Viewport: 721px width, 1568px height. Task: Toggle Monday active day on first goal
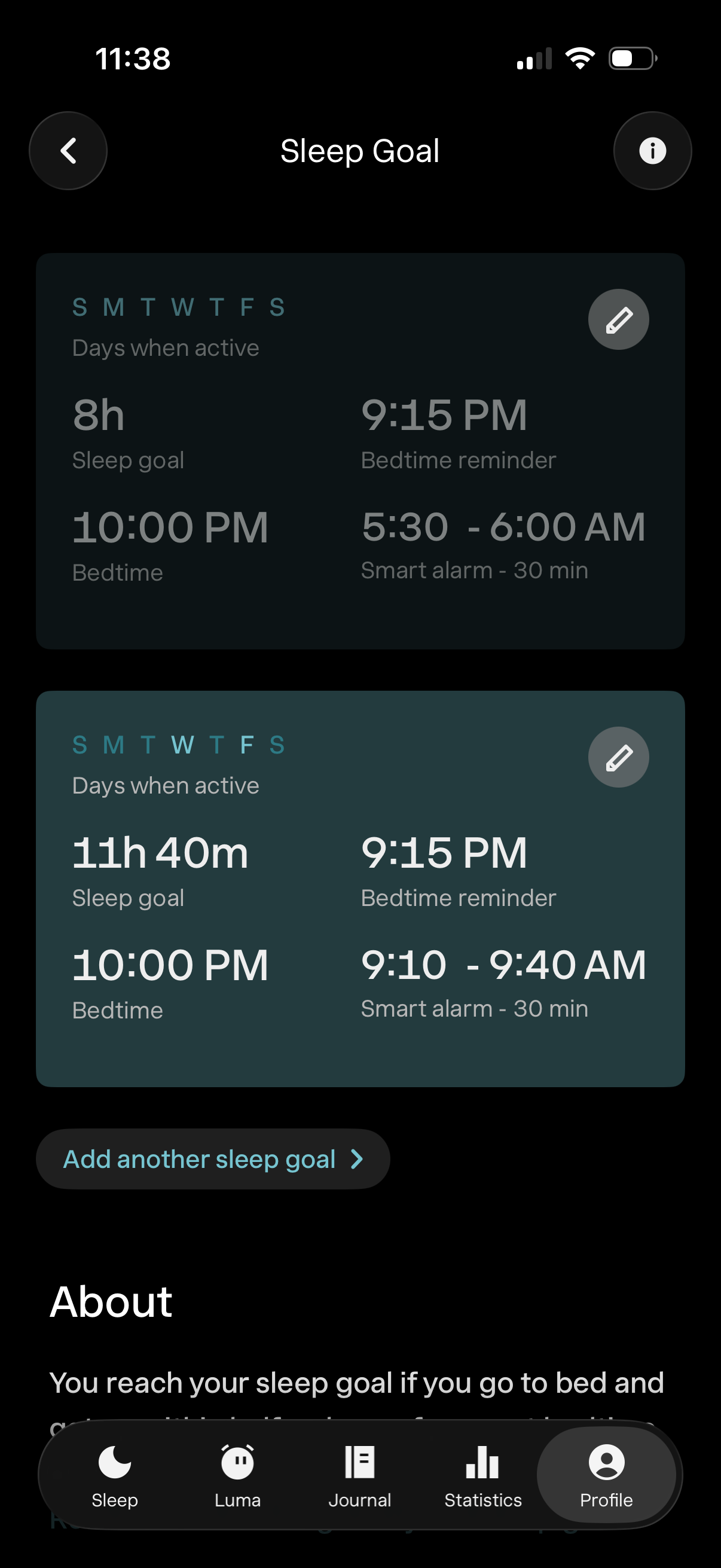tap(114, 307)
